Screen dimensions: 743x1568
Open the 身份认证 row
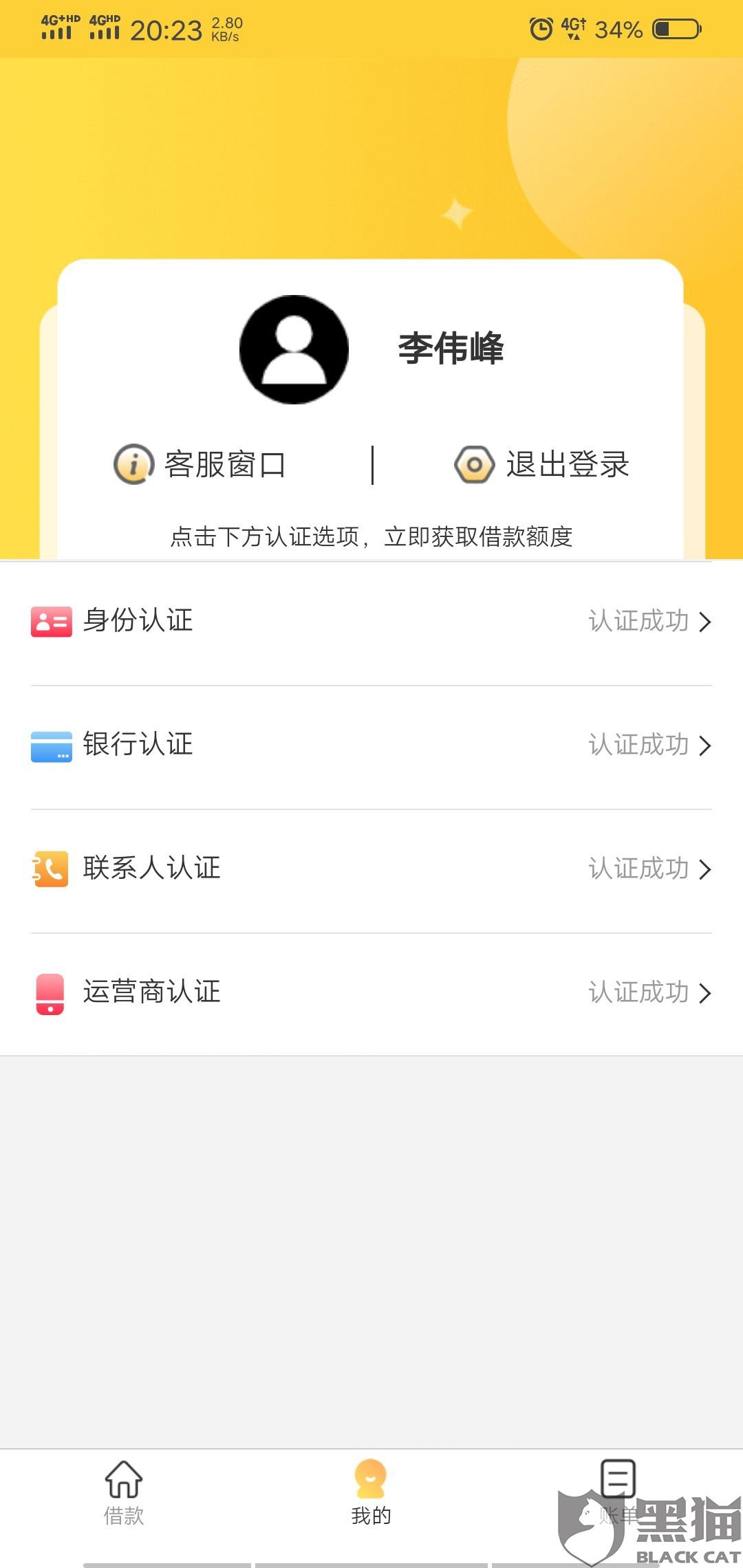point(371,621)
